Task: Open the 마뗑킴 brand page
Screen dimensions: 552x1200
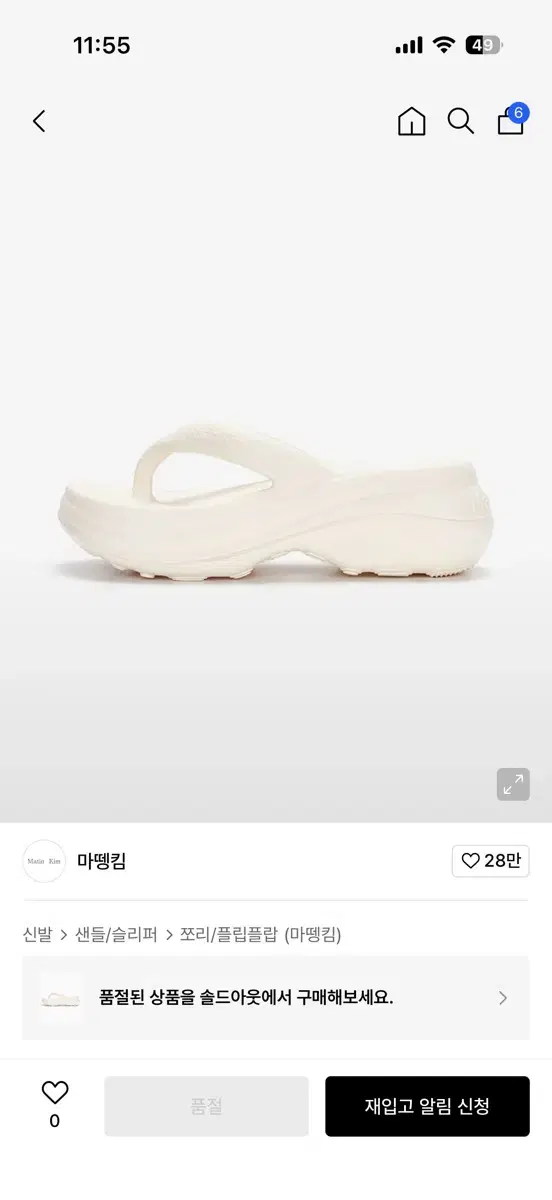Action: click(101, 861)
